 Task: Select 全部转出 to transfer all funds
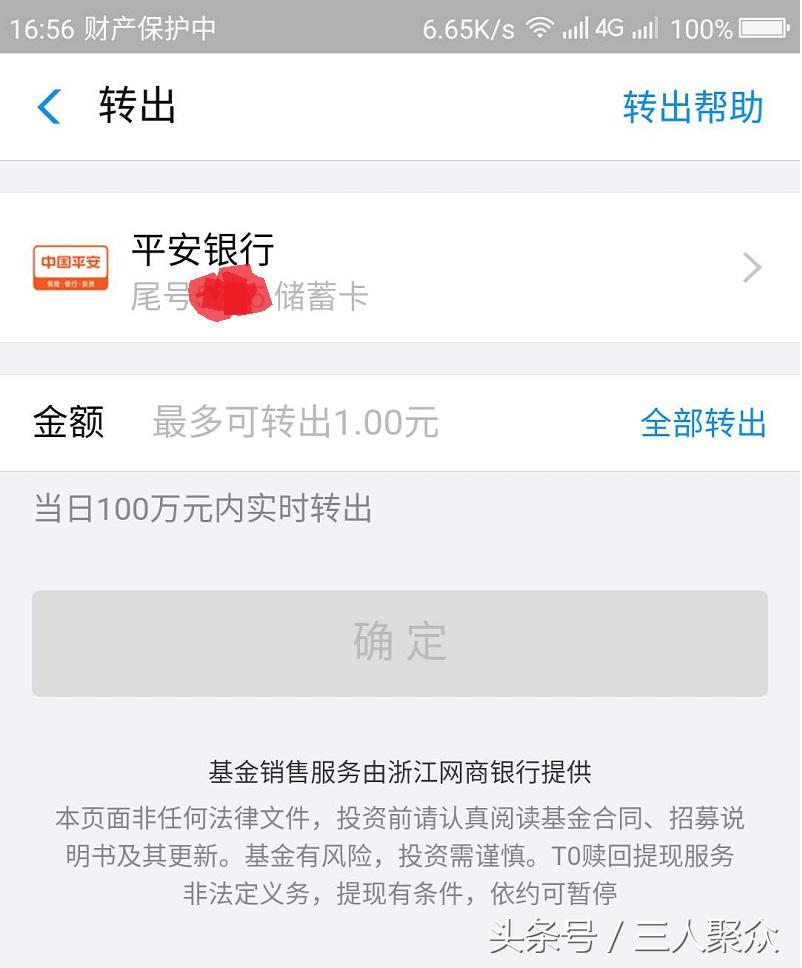pos(705,424)
